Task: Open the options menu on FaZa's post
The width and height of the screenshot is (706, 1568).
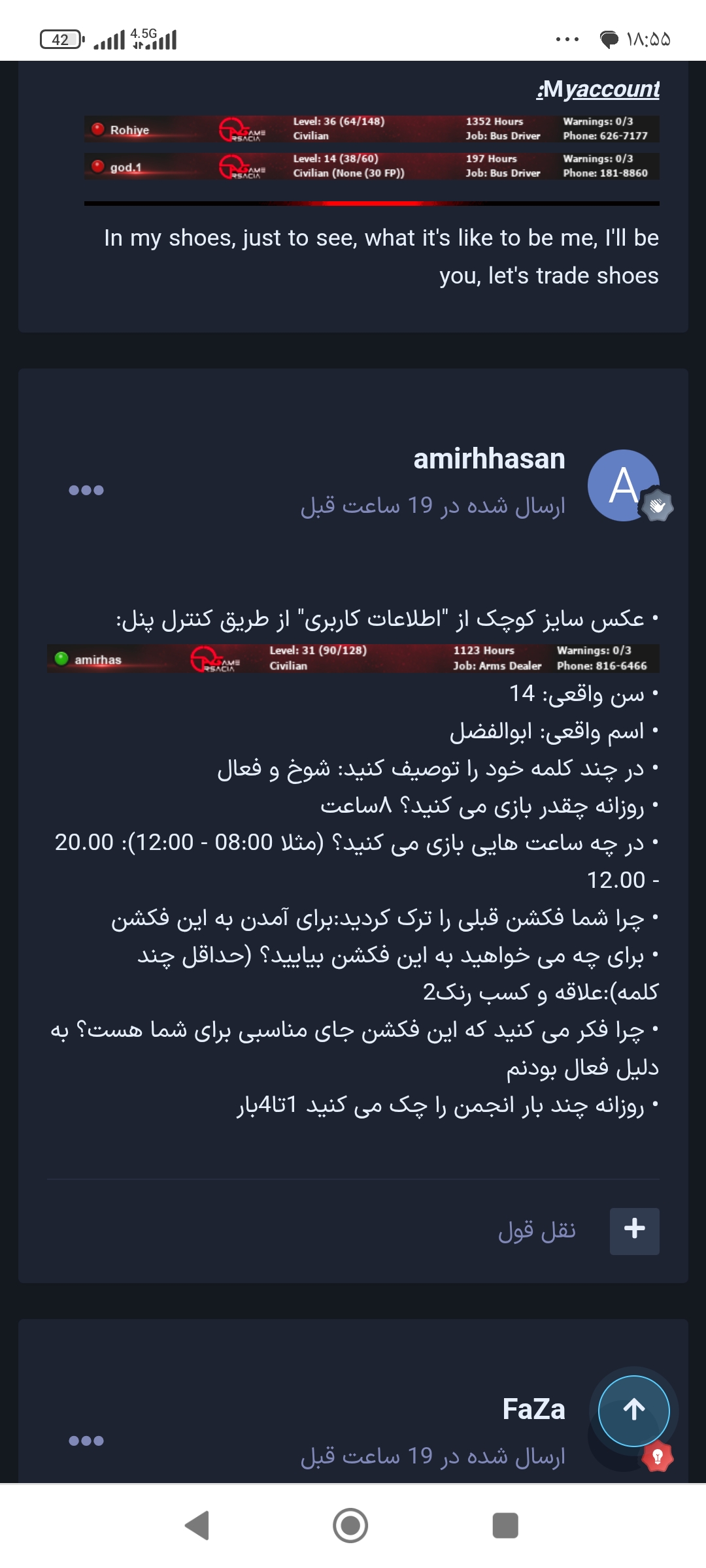Action: click(x=86, y=1441)
